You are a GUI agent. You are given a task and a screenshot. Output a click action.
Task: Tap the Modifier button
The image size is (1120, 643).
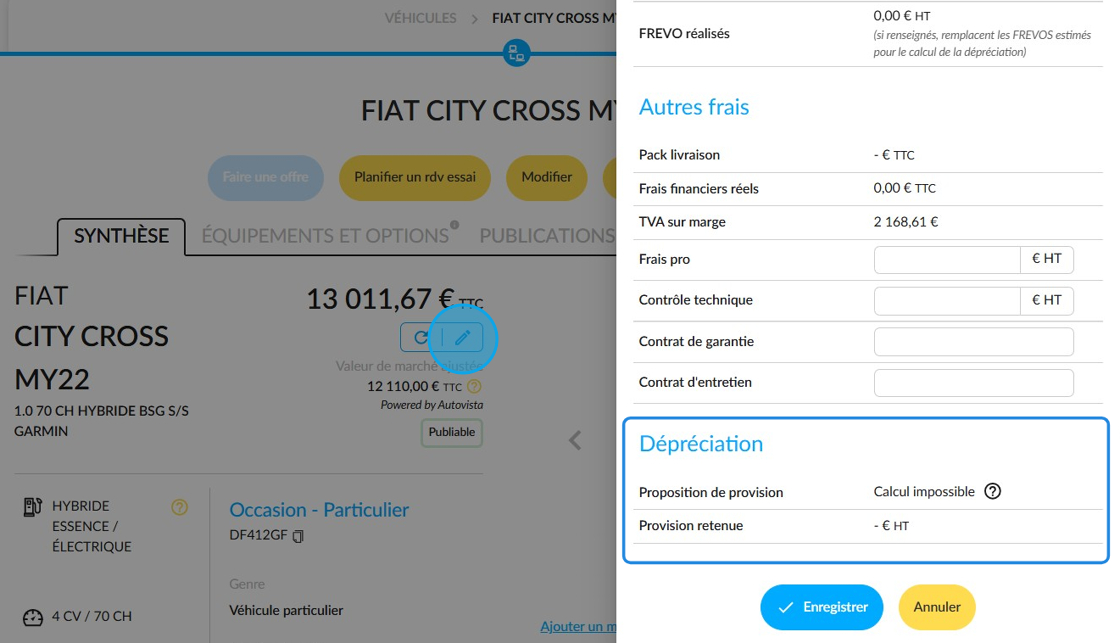pyautogui.click(x=546, y=177)
